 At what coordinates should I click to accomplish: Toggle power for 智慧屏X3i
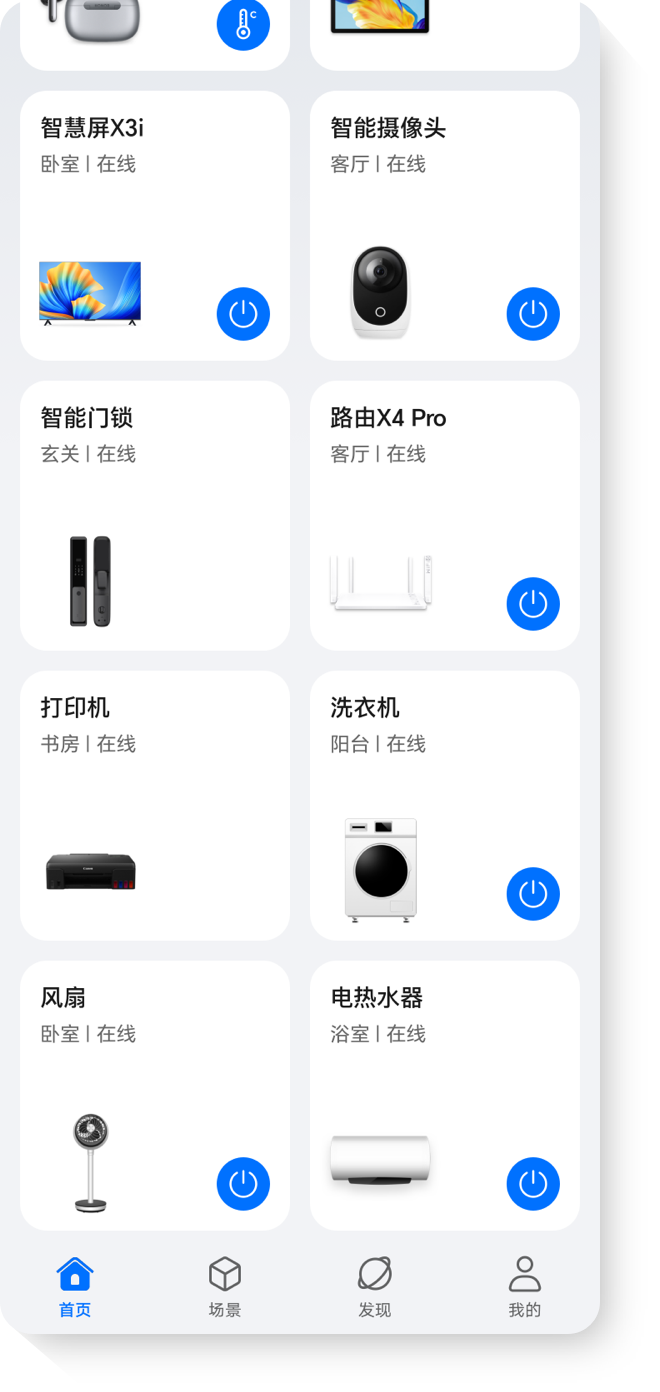click(x=243, y=314)
